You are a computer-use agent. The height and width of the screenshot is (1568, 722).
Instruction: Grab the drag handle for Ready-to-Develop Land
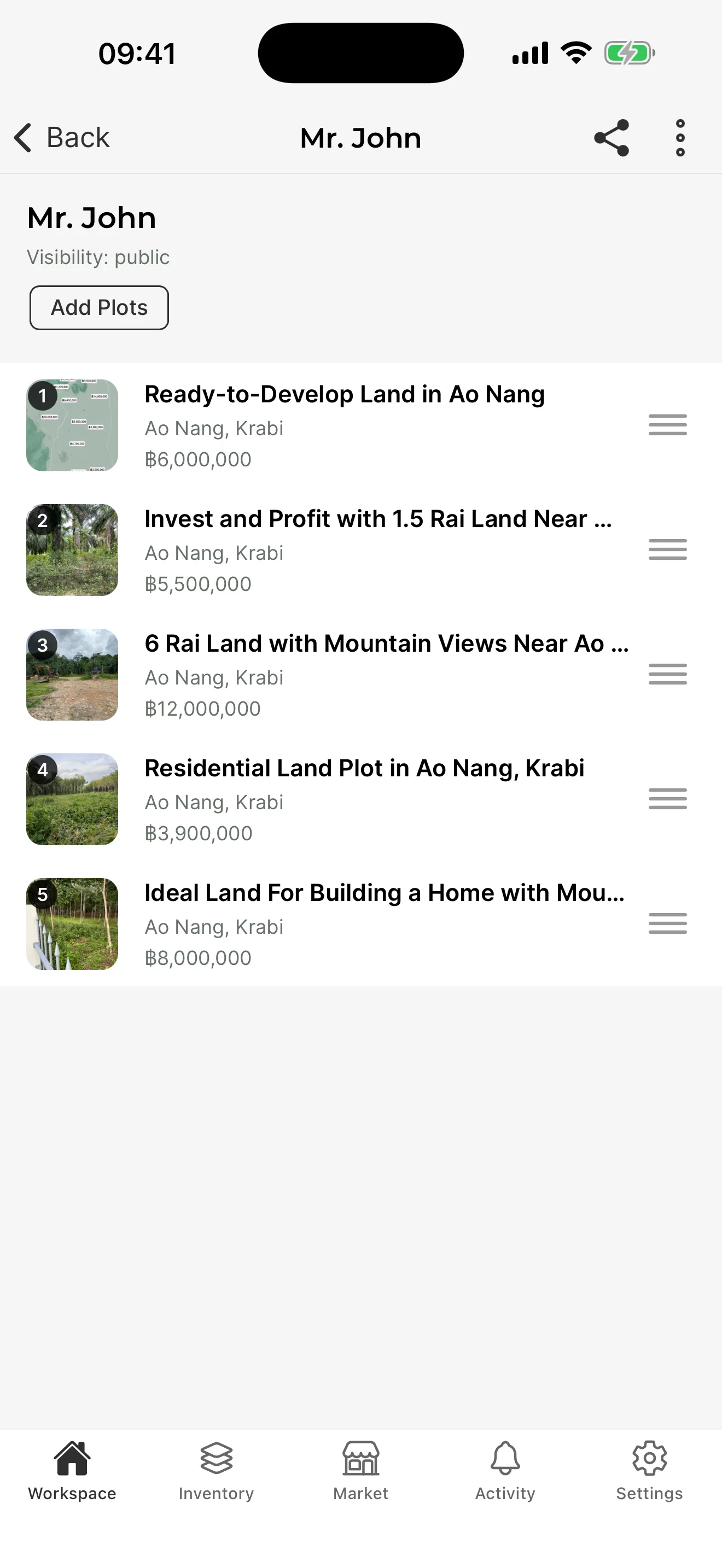tap(667, 425)
